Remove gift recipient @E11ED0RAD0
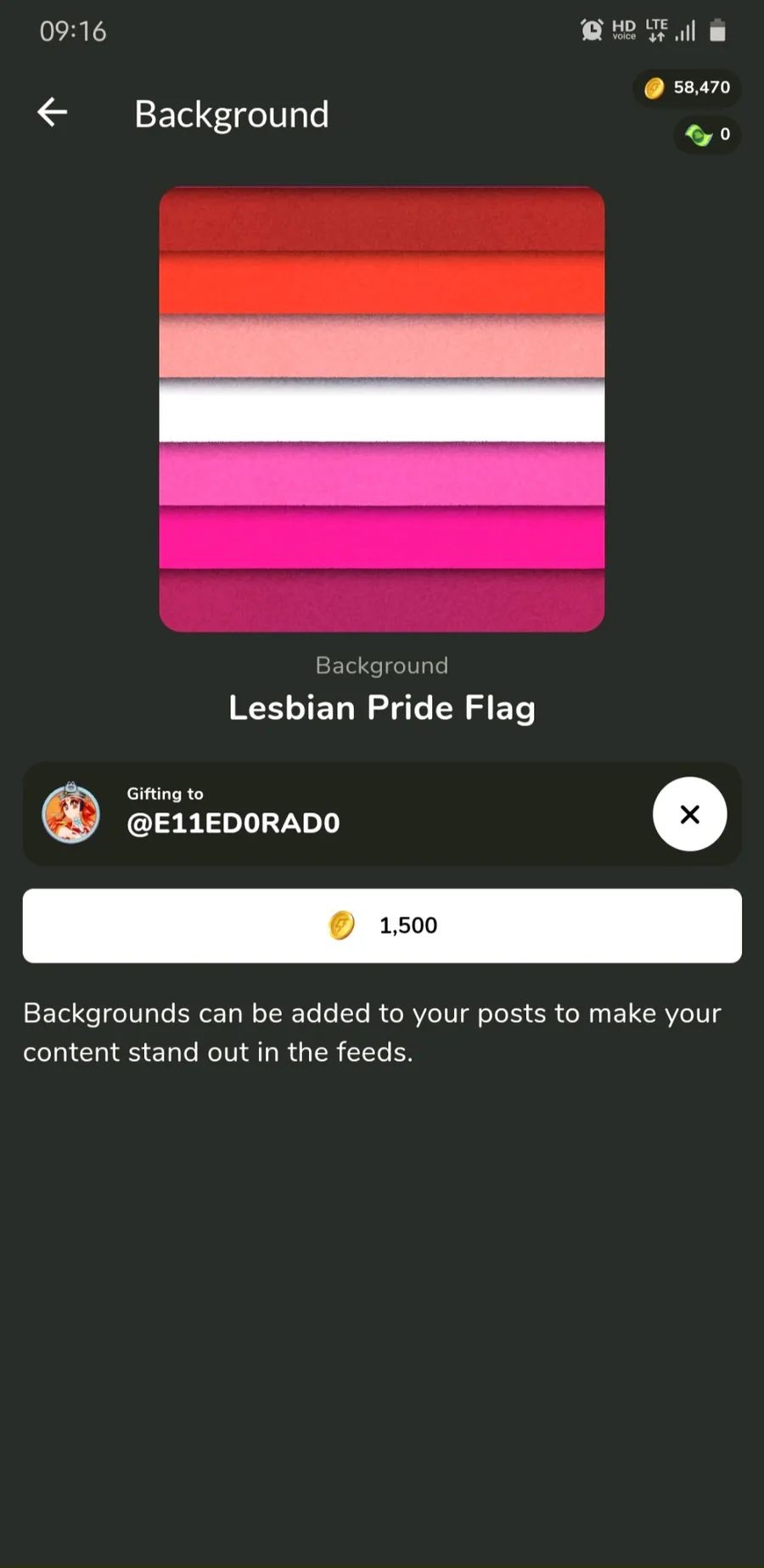764x1568 pixels. (x=689, y=814)
